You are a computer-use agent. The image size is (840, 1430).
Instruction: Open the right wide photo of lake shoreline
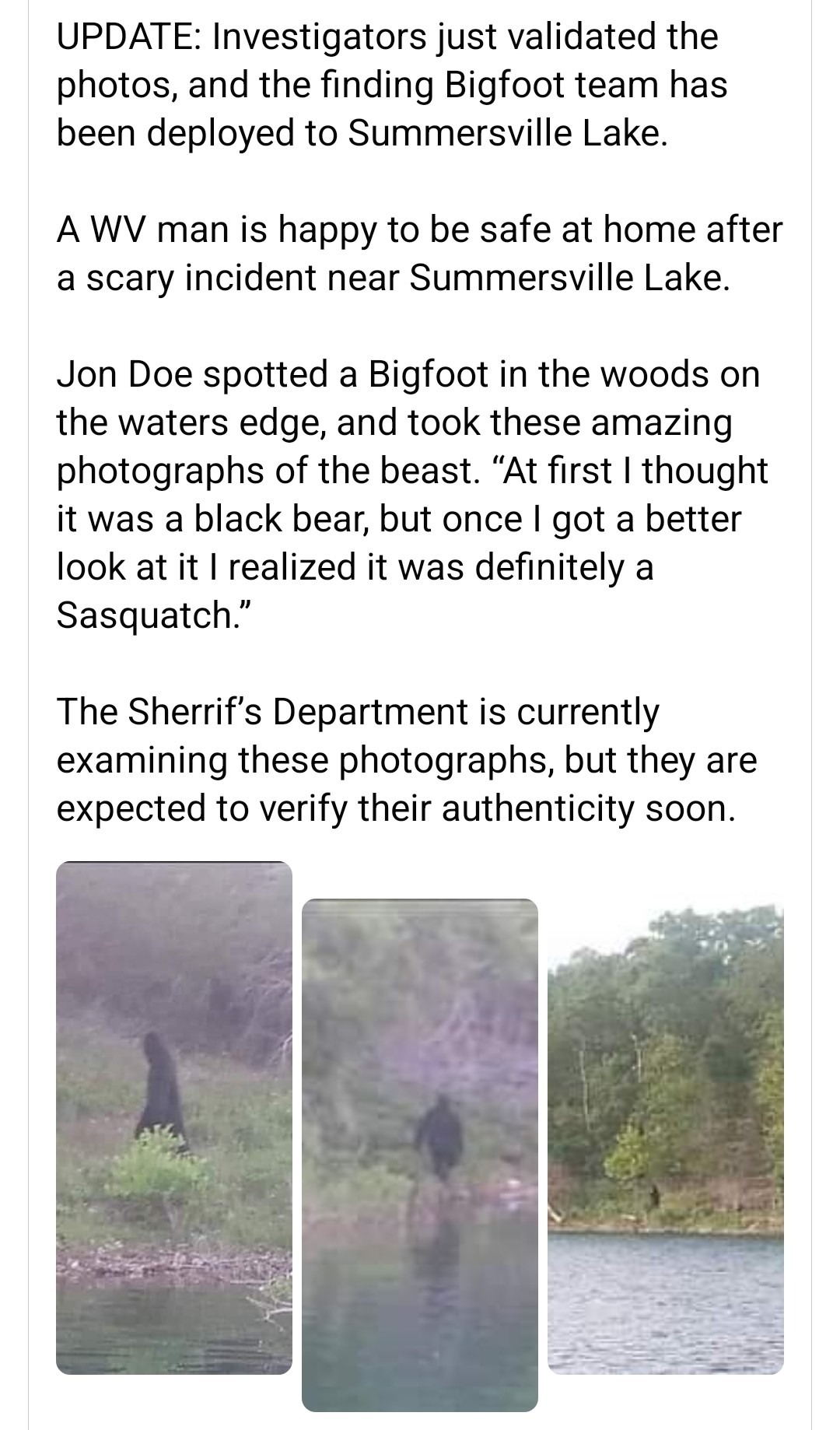coord(666,1139)
